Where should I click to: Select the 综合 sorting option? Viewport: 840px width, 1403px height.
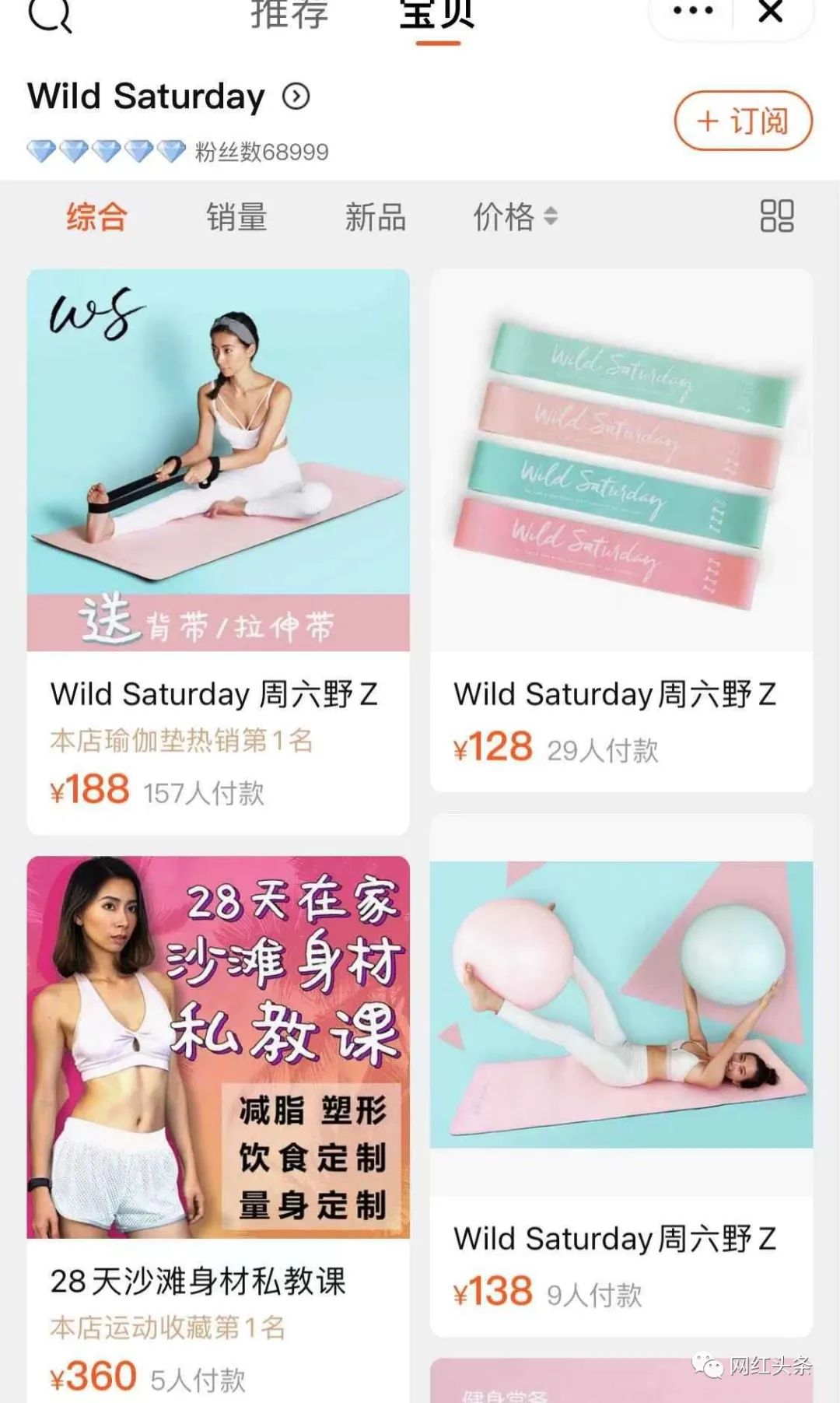tap(97, 219)
